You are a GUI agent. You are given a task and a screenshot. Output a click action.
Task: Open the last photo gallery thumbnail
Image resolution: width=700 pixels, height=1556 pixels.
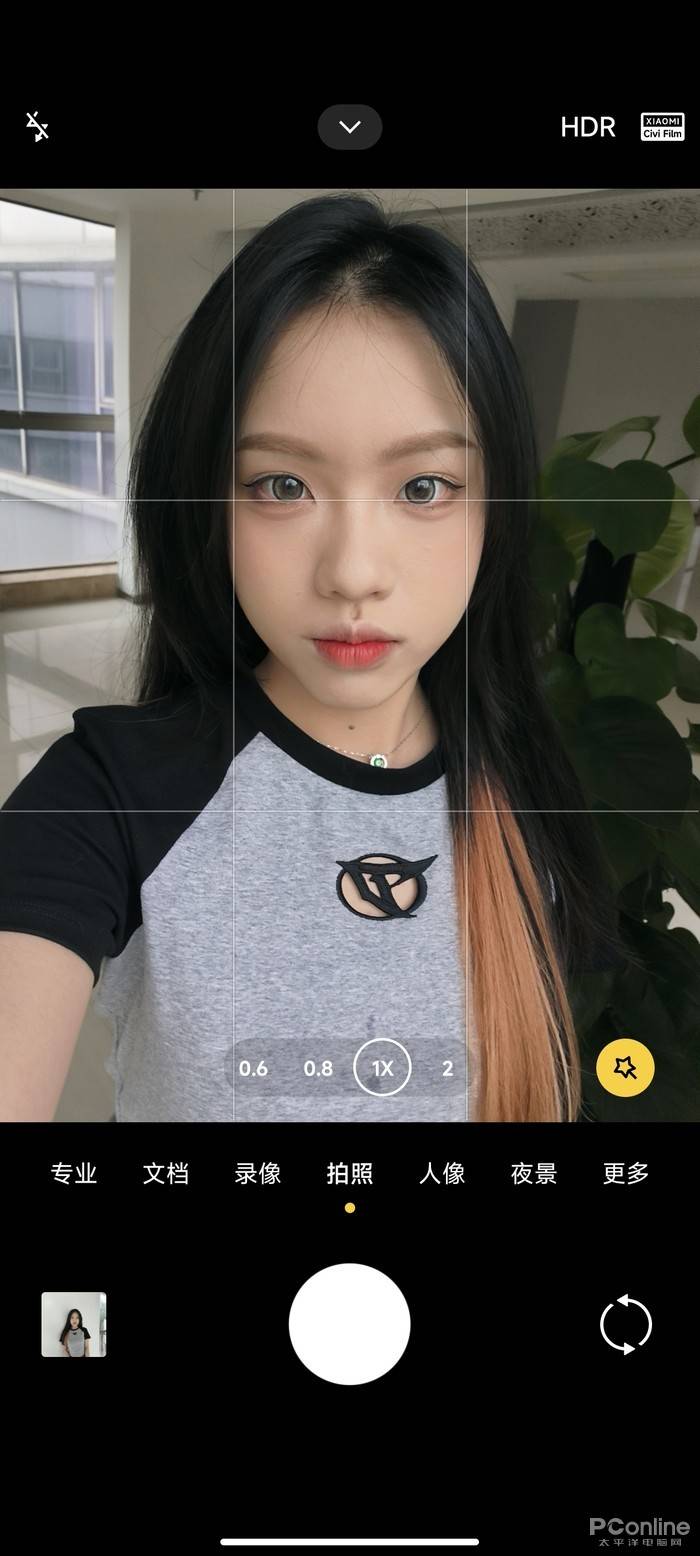click(x=74, y=1324)
